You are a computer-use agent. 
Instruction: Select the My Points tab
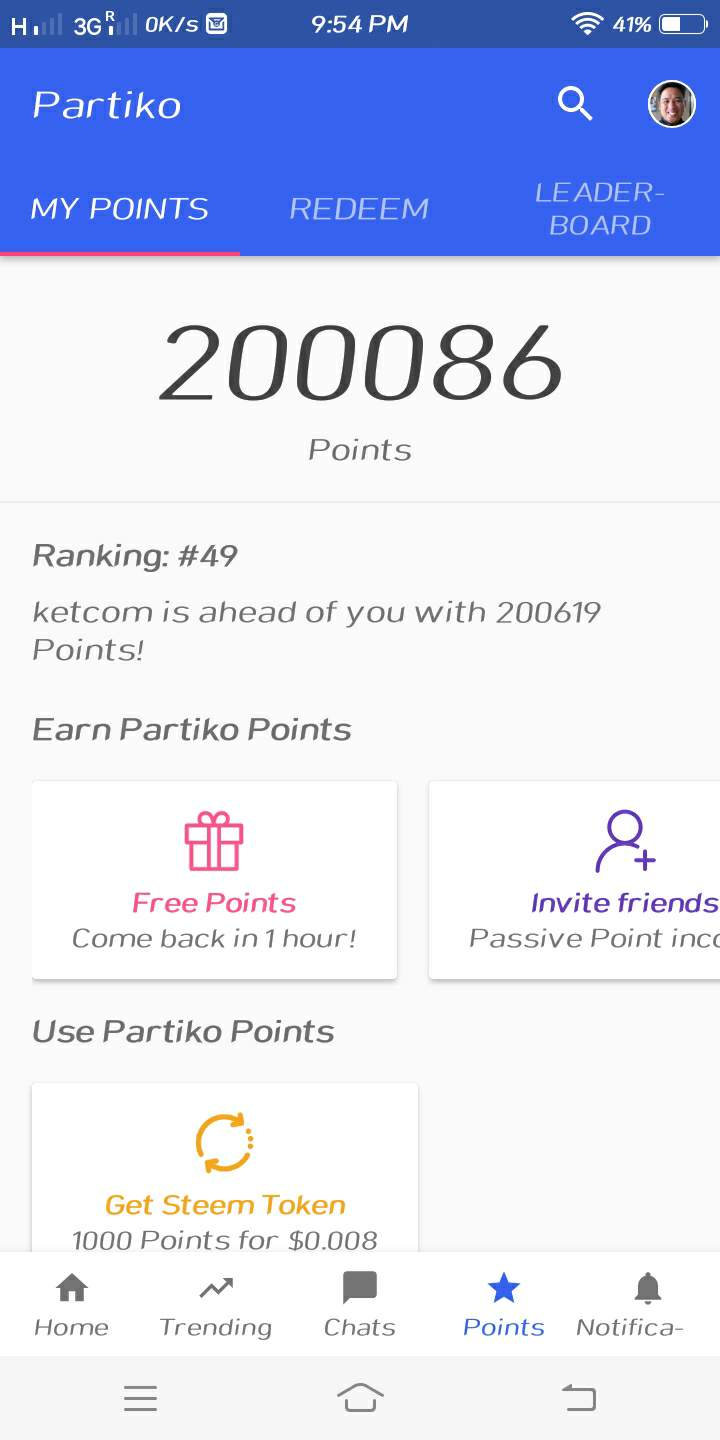[x=120, y=208]
